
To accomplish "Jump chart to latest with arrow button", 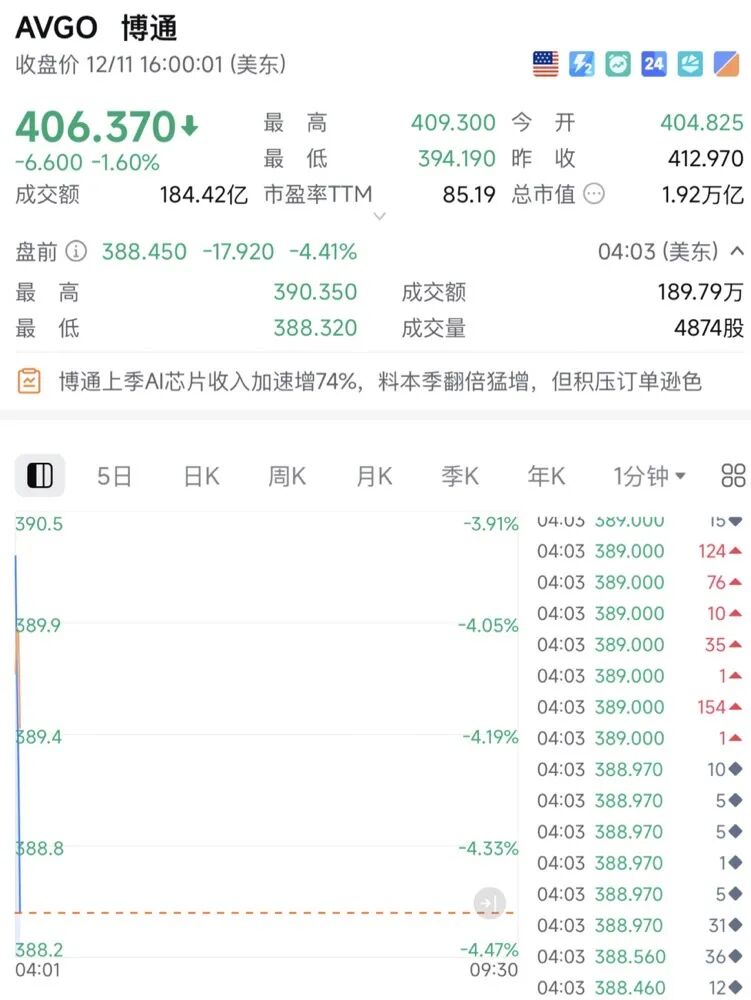I will click(490, 903).
